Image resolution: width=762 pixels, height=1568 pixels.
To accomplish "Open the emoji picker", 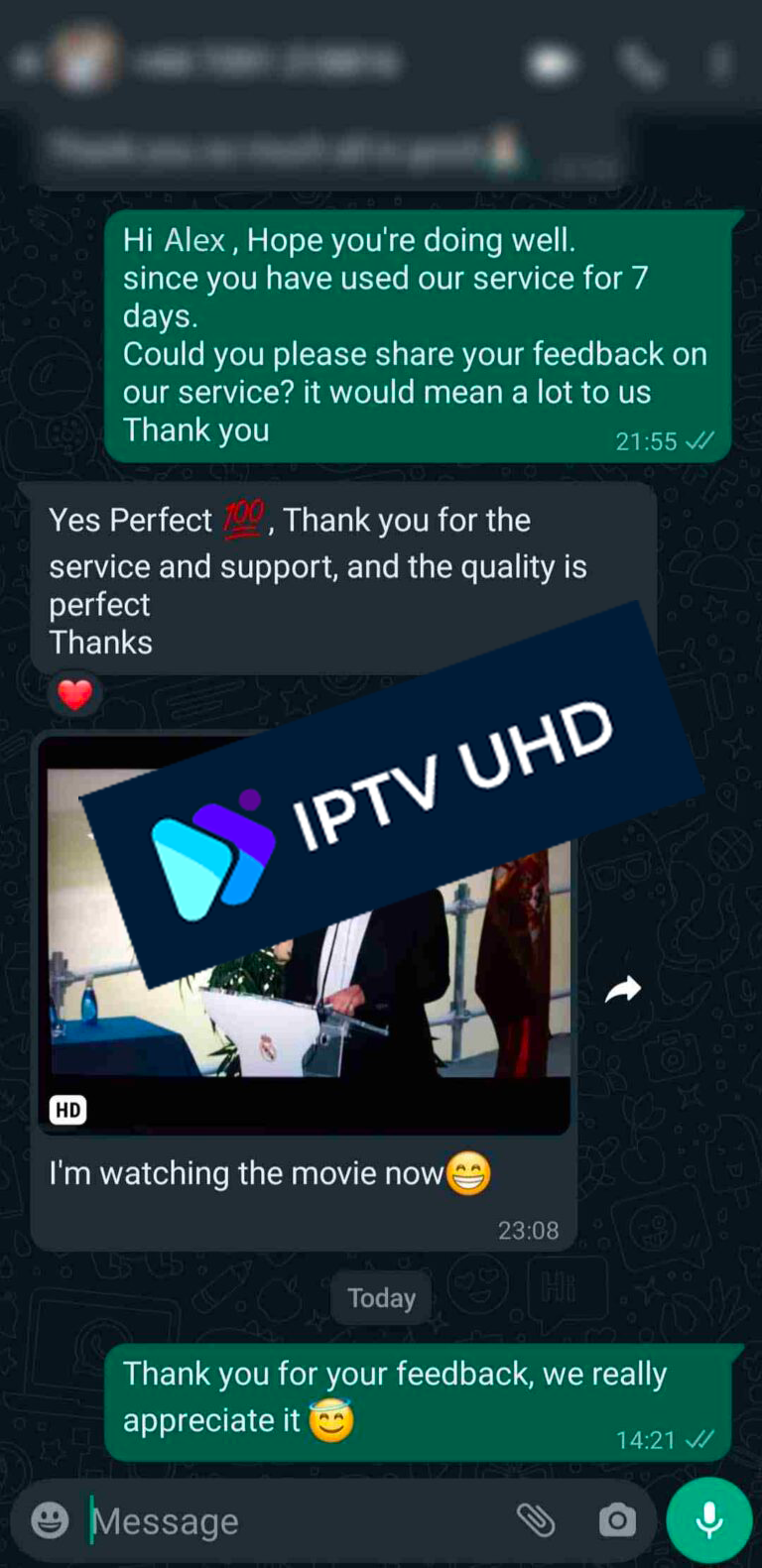I will (x=50, y=1519).
